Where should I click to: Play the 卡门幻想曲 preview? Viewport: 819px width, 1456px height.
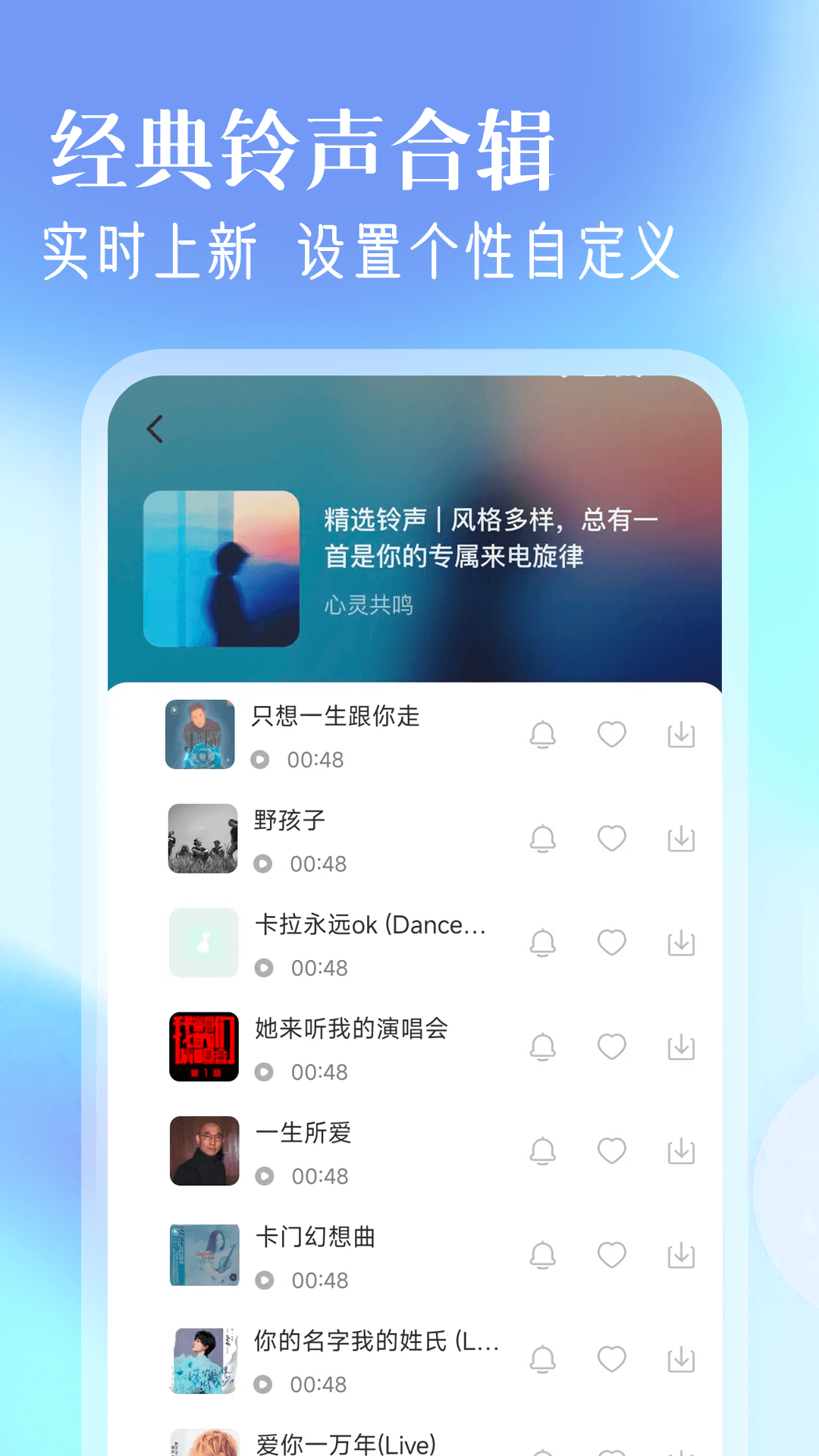click(263, 1282)
